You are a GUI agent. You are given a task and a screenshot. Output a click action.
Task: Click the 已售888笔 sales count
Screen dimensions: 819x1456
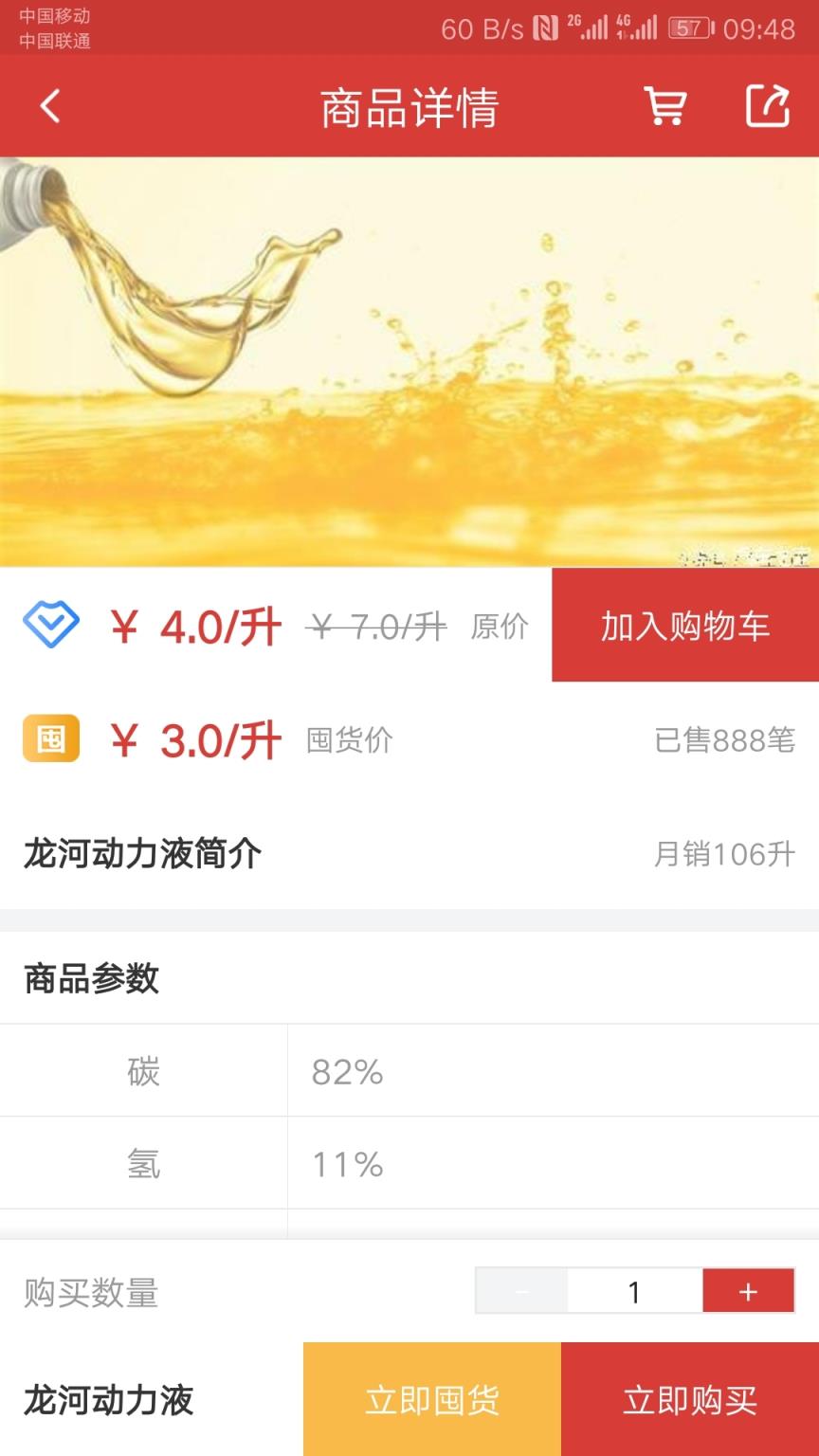tap(720, 739)
